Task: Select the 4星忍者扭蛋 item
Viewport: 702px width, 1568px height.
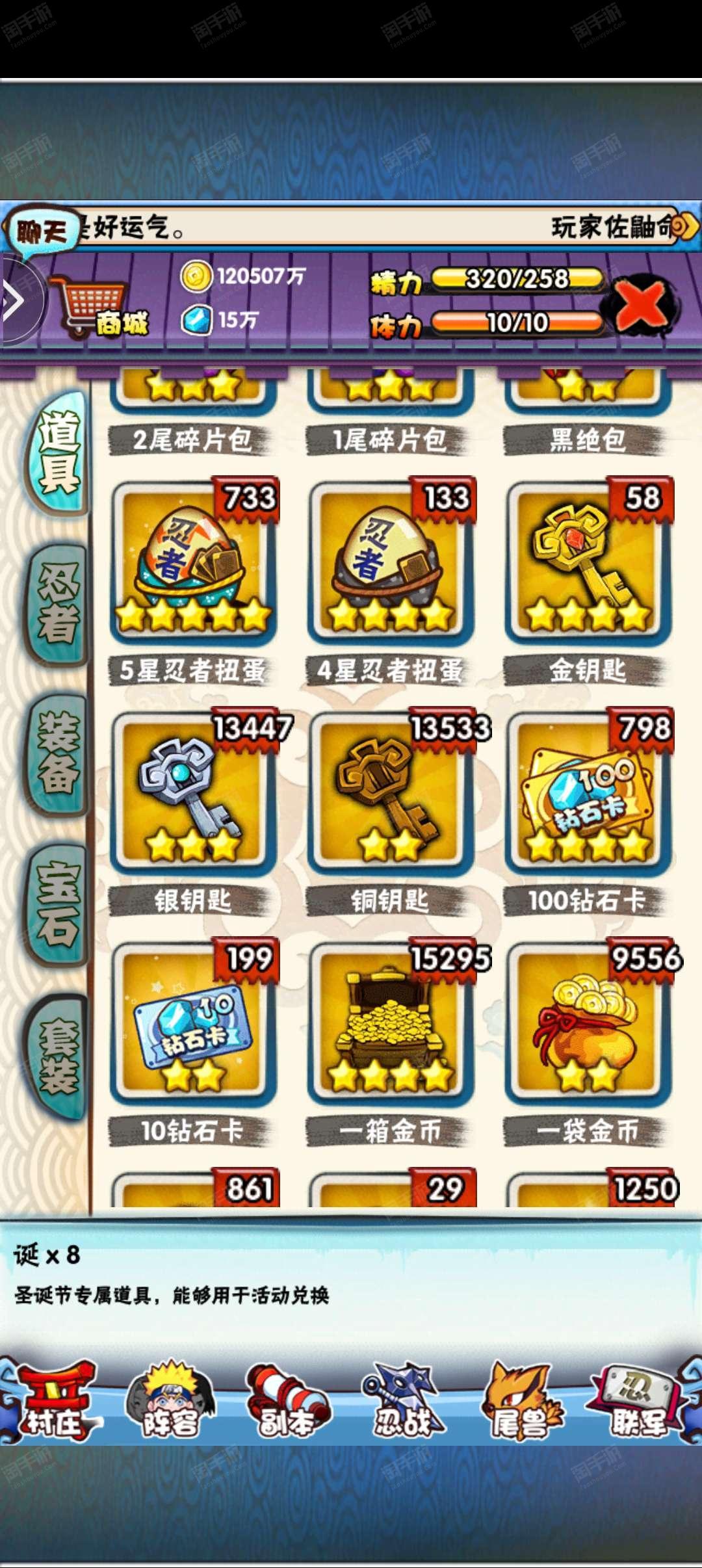Action: pyautogui.click(x=391, y=562)
